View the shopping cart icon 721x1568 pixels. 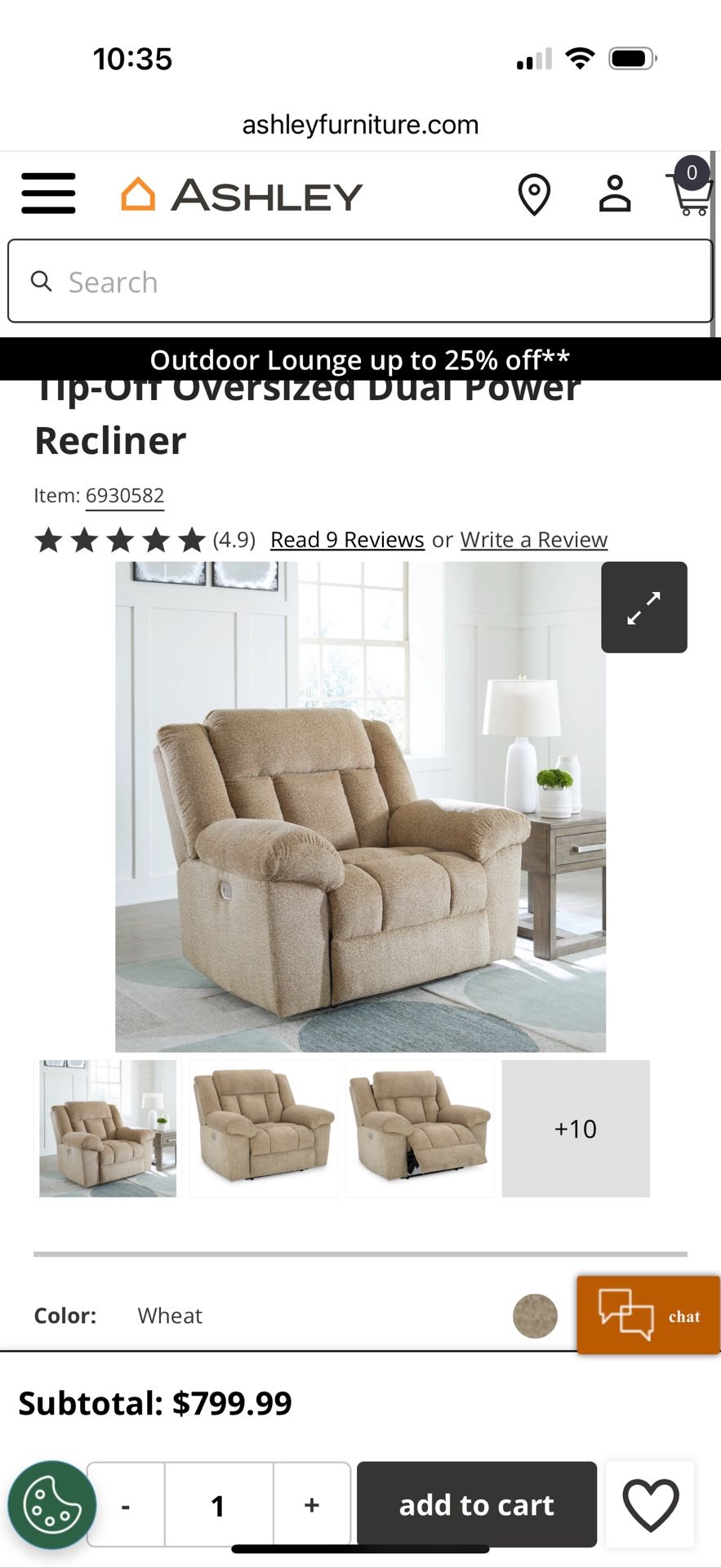coord(690,196)
